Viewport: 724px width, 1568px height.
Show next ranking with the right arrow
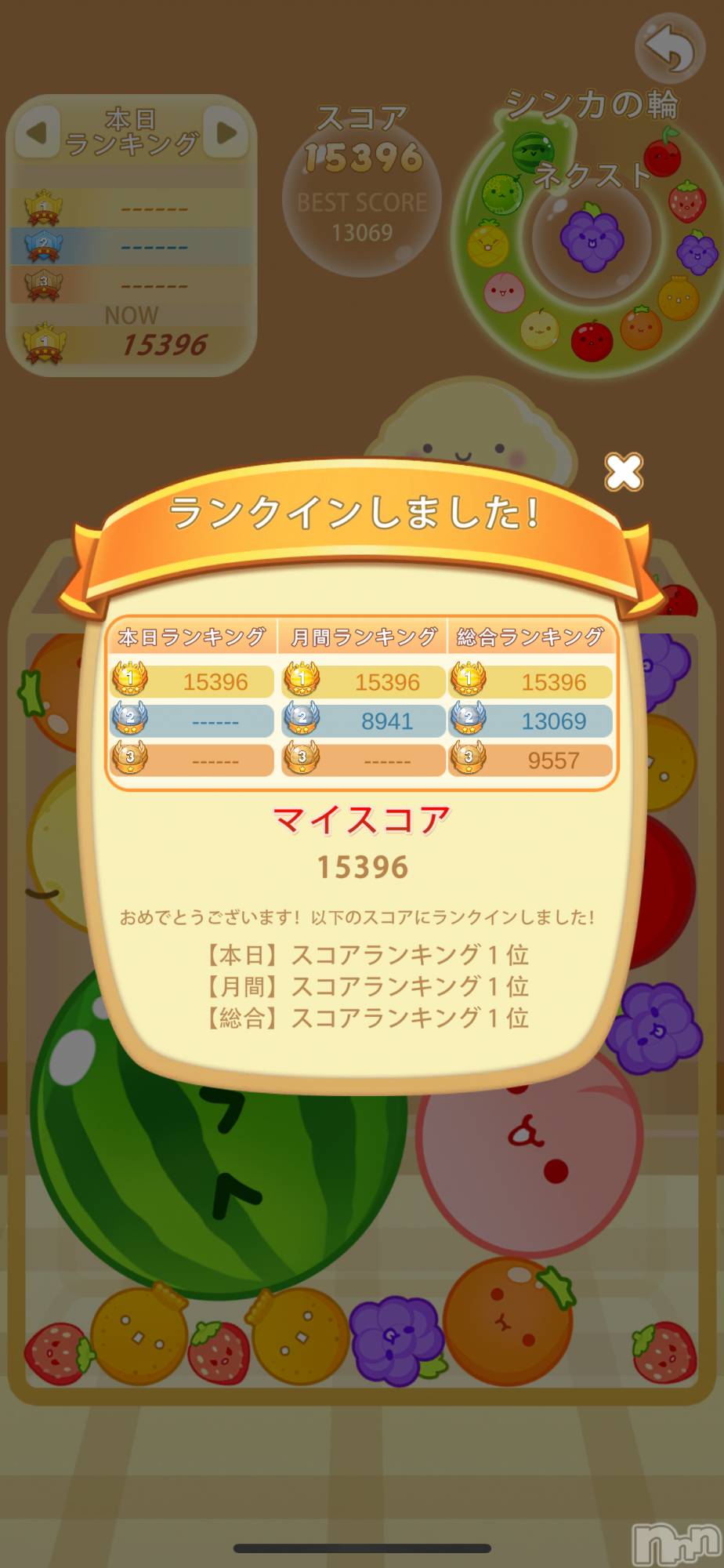click(226, 132)
